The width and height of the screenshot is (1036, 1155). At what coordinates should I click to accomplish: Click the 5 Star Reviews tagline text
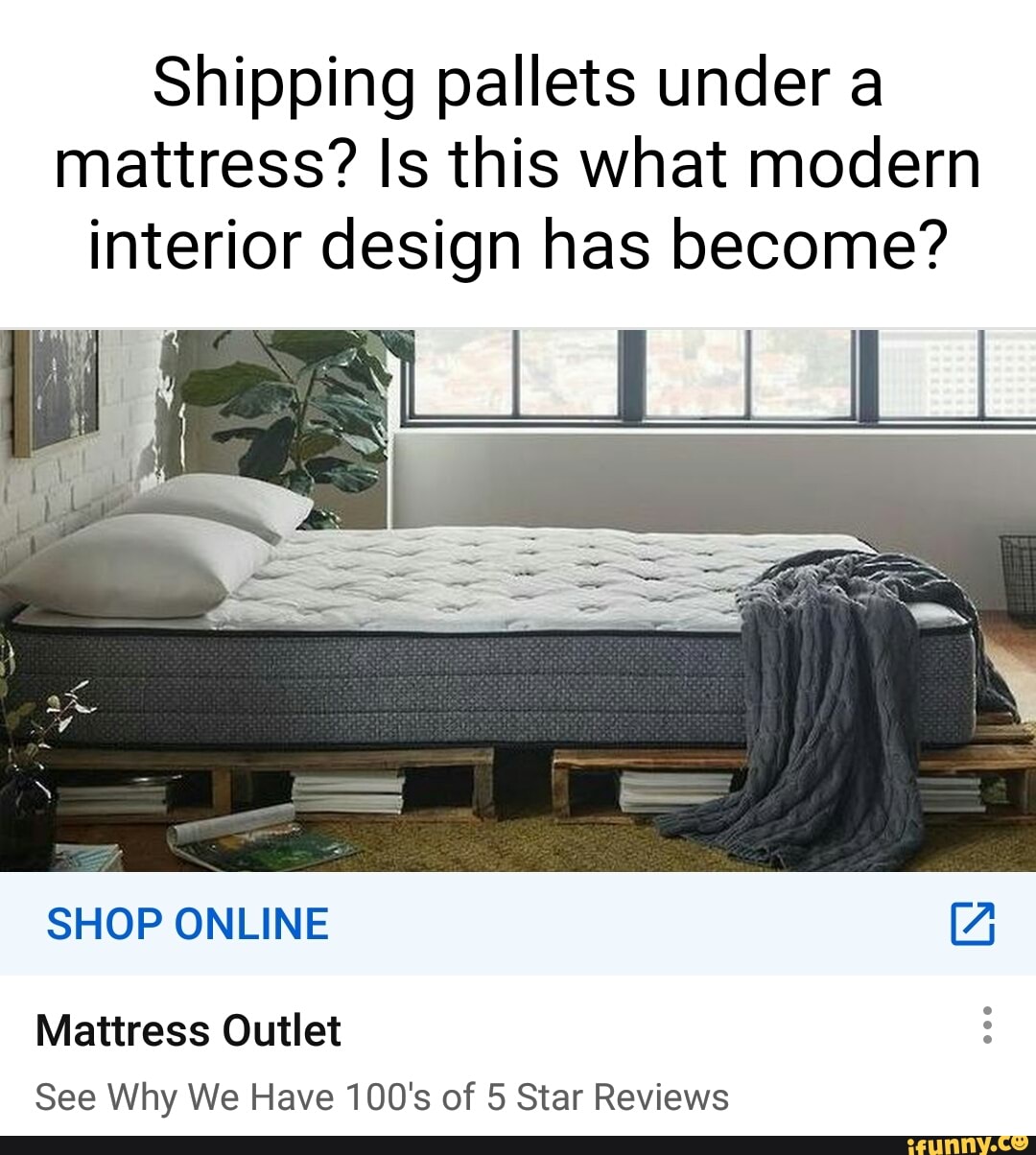(x=382, y=1097)
